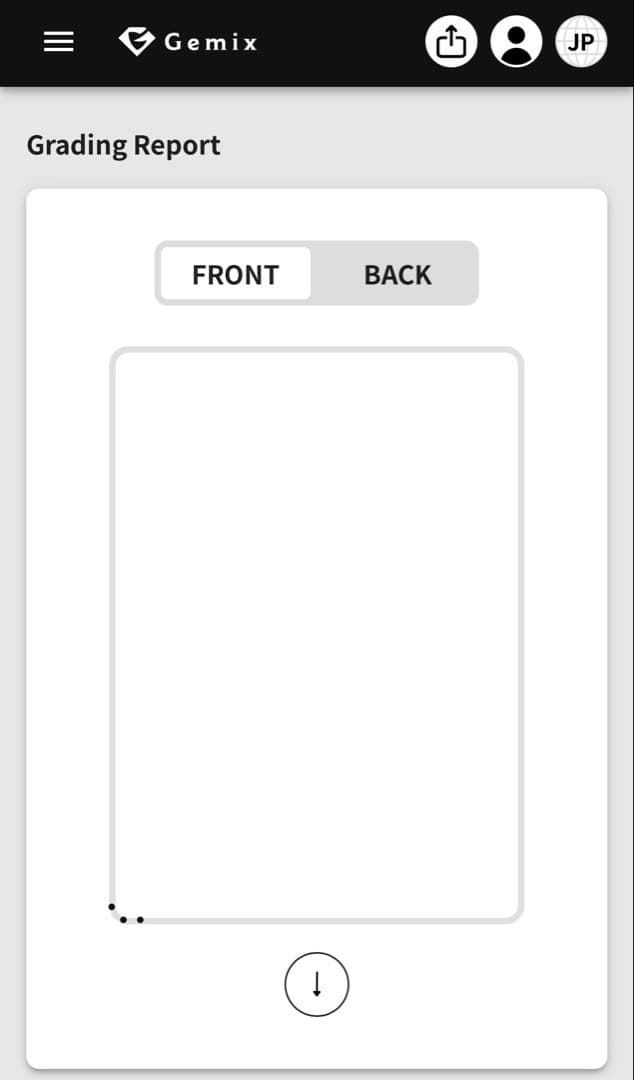Switch to the FRONT view
Screen dimensions: 634x1080
(x=236, y=274)
